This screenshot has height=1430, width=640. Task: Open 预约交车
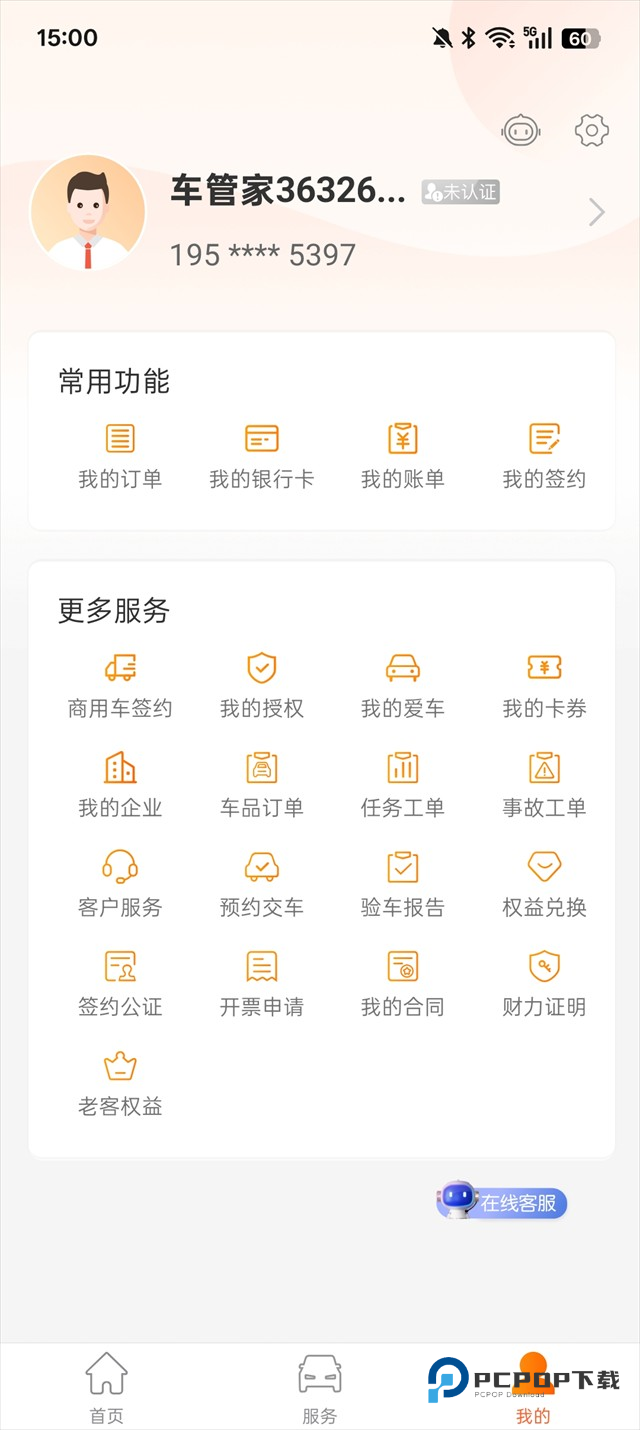pos(262,884)
